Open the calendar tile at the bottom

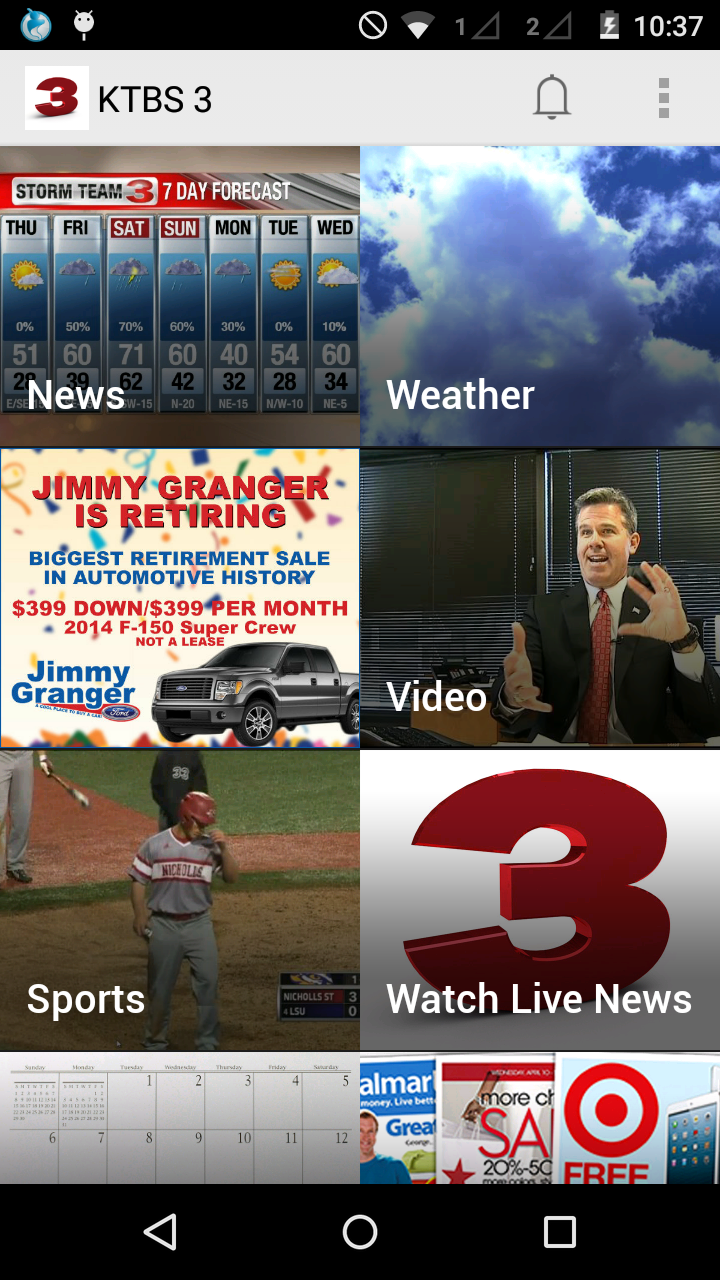(180, 1118)
